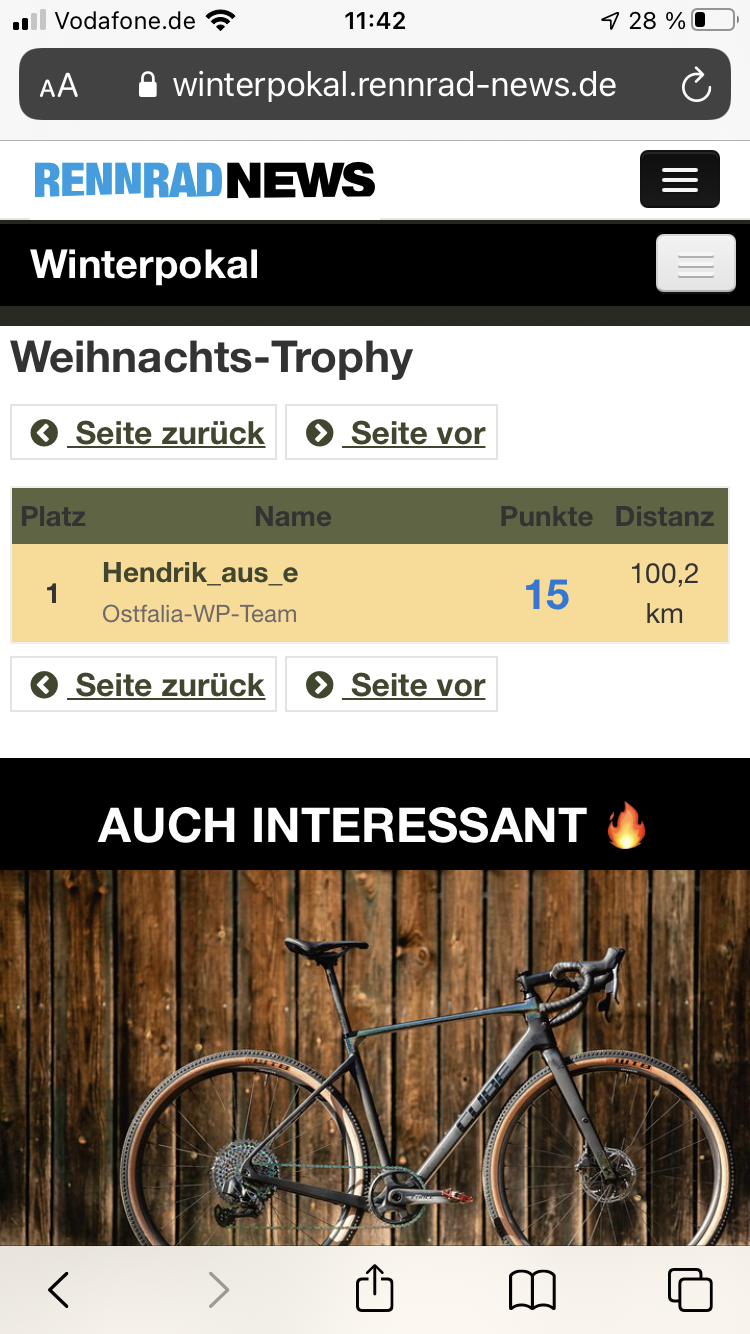
Task: Tap the Rennrad News logo to go home
Action: point(204,180)
